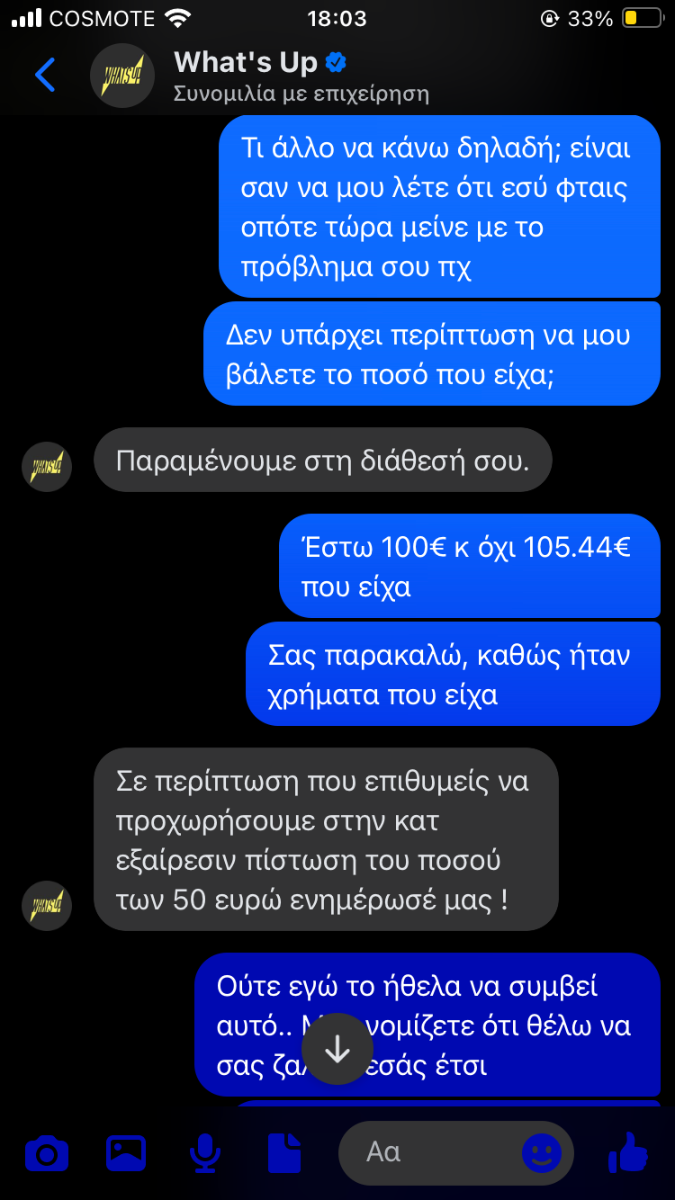The width and height of the screenshot is (675, 1200).
Task: Record a voice message with microphone
Action: pos(205,1154)
